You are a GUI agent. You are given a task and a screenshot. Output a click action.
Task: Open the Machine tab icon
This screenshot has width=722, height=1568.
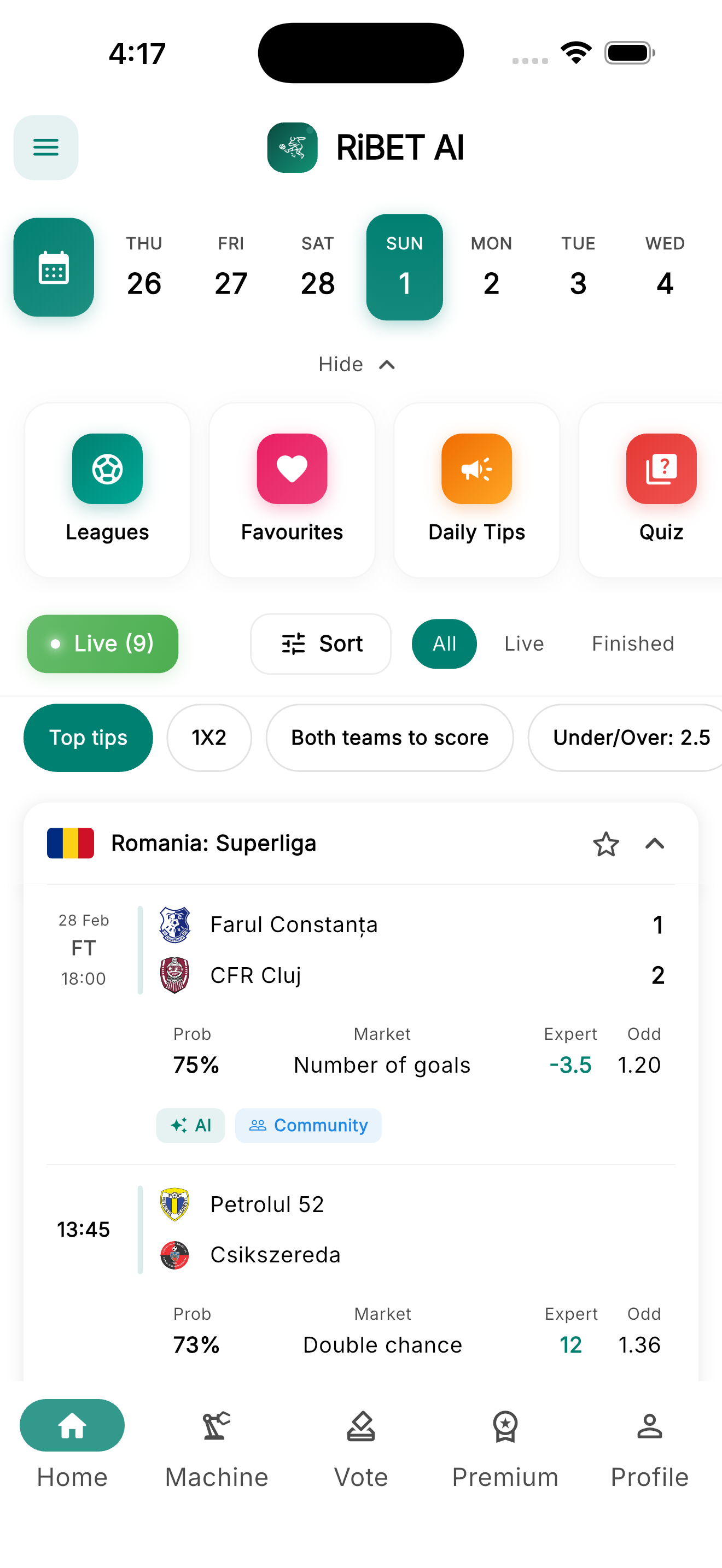pyautogui.click(x=216, y=1425)
